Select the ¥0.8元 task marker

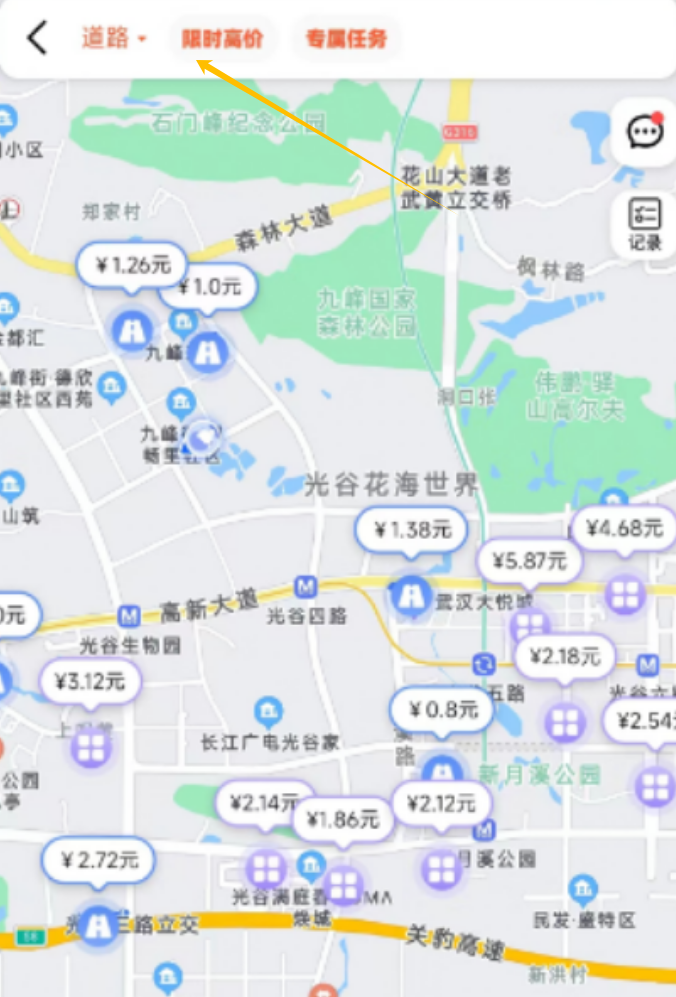pos(441,711)
